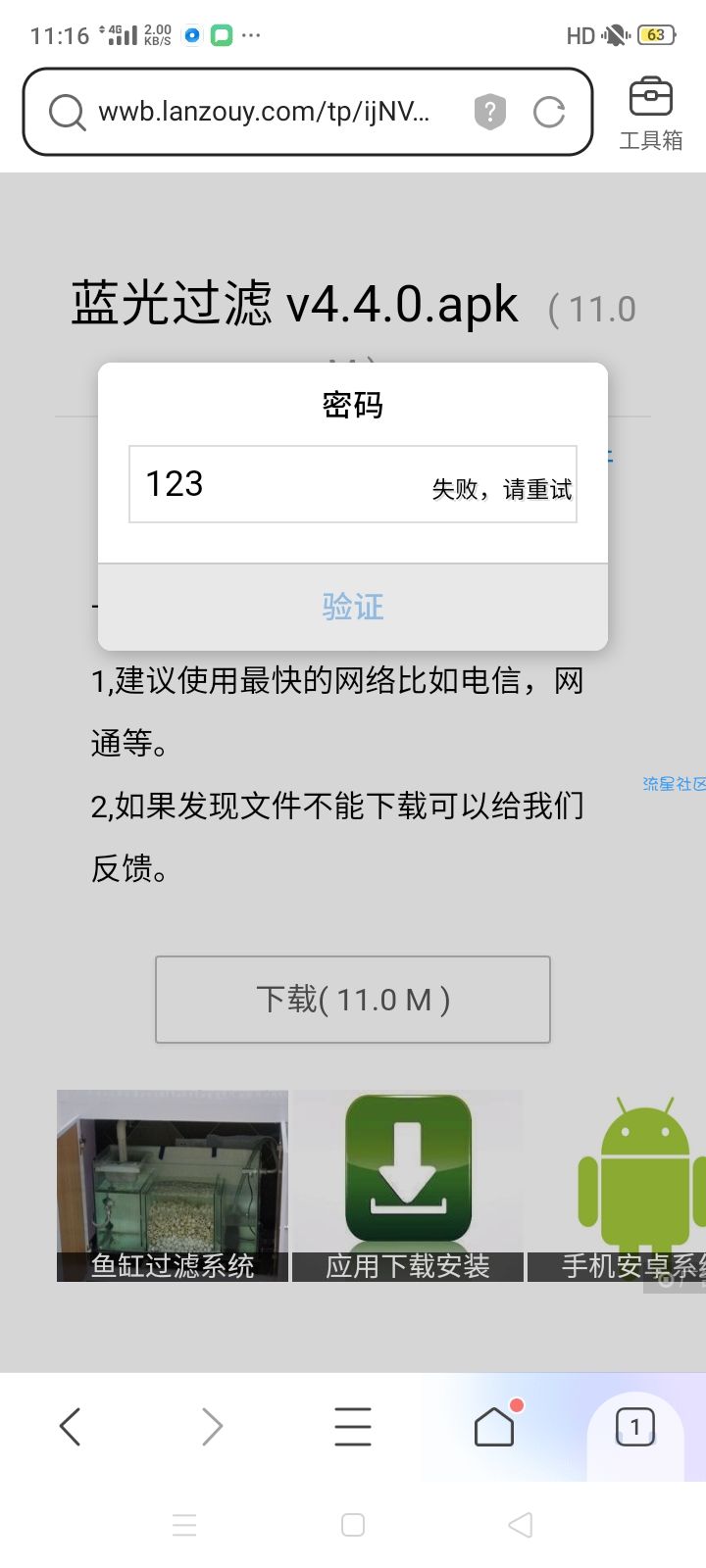Tap the system back button
Viewport: 706px width, 1568px height.
(x=521, y=1525)
